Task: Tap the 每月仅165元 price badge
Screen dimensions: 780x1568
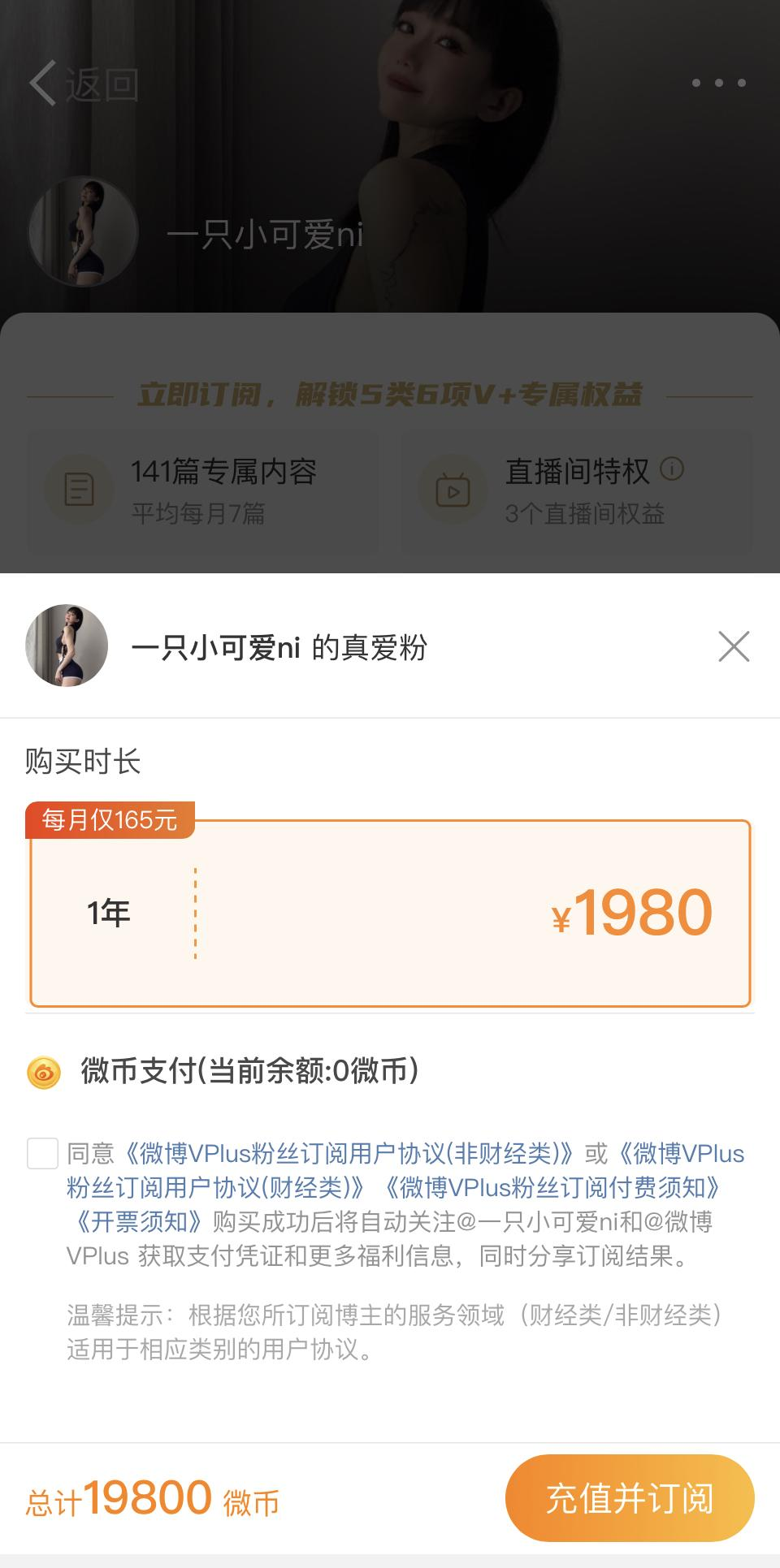Action: click(110, 819)
